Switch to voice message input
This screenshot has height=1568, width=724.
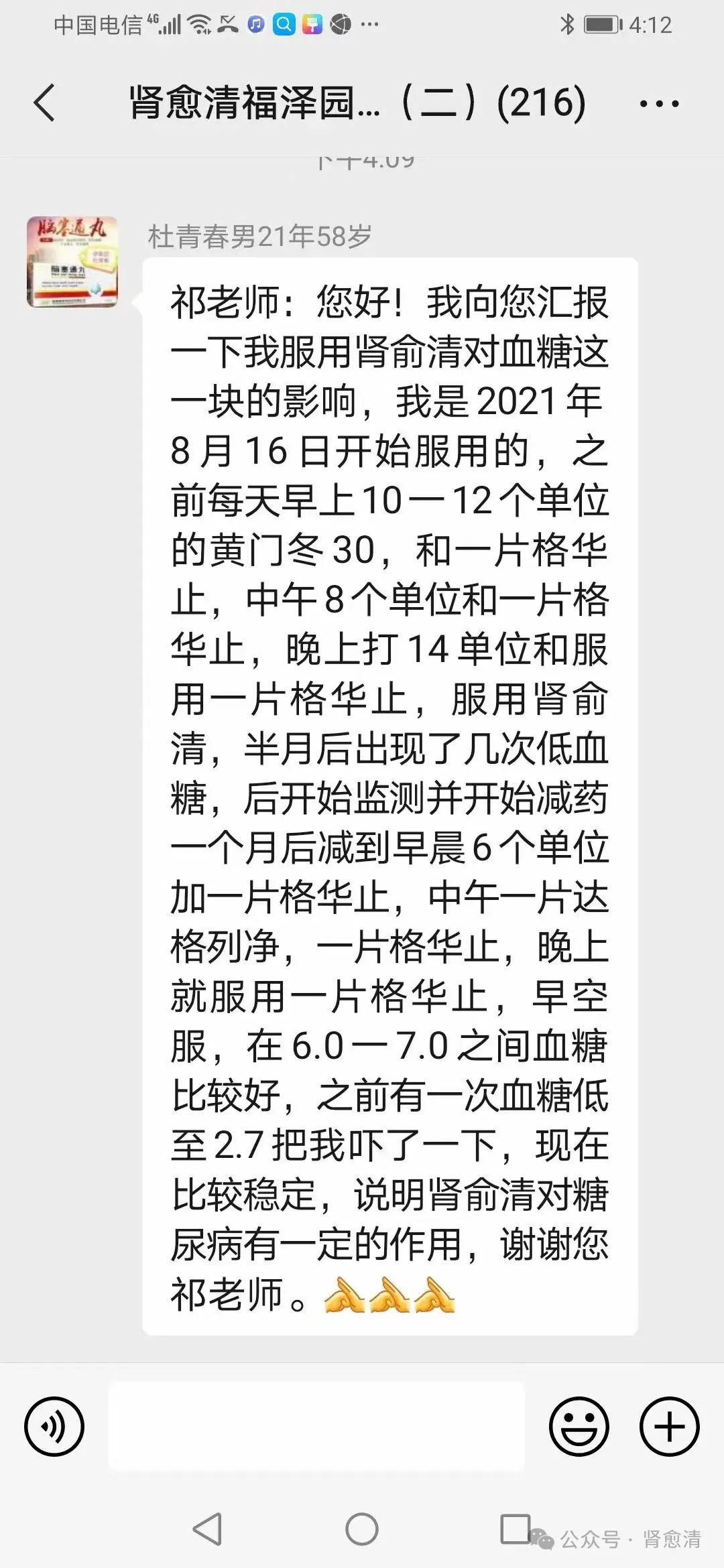[x=54, y=1427]
